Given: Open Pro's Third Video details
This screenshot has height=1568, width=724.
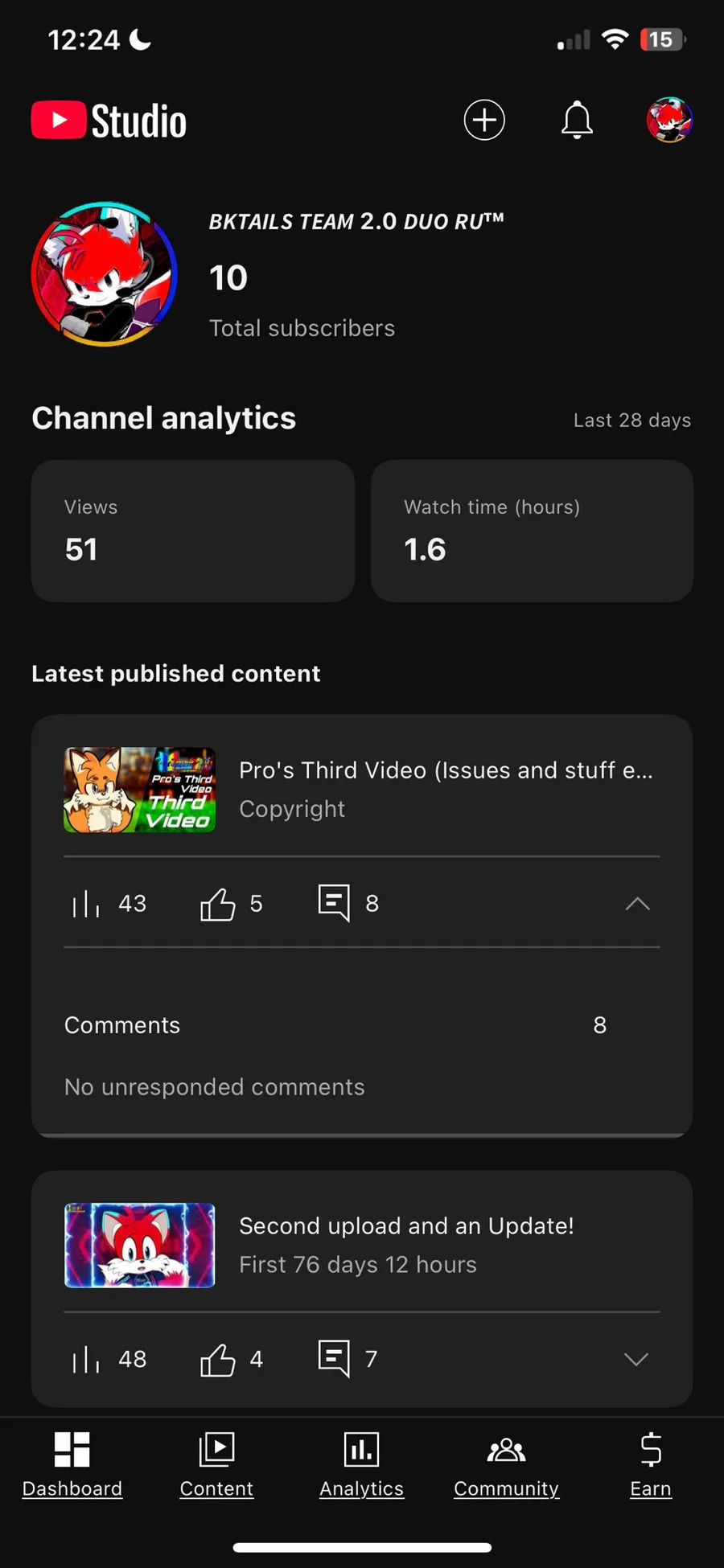Looking at the screenshot, I should [x=362, y=790].
